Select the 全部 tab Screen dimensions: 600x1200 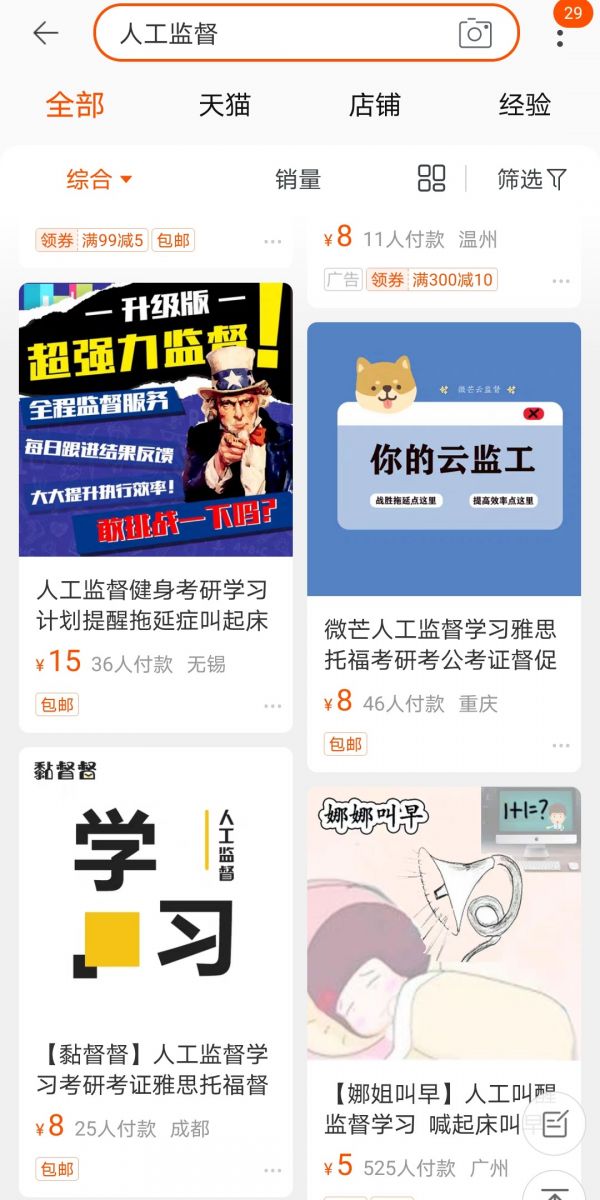pyautogui.click(x=75, y=105)
